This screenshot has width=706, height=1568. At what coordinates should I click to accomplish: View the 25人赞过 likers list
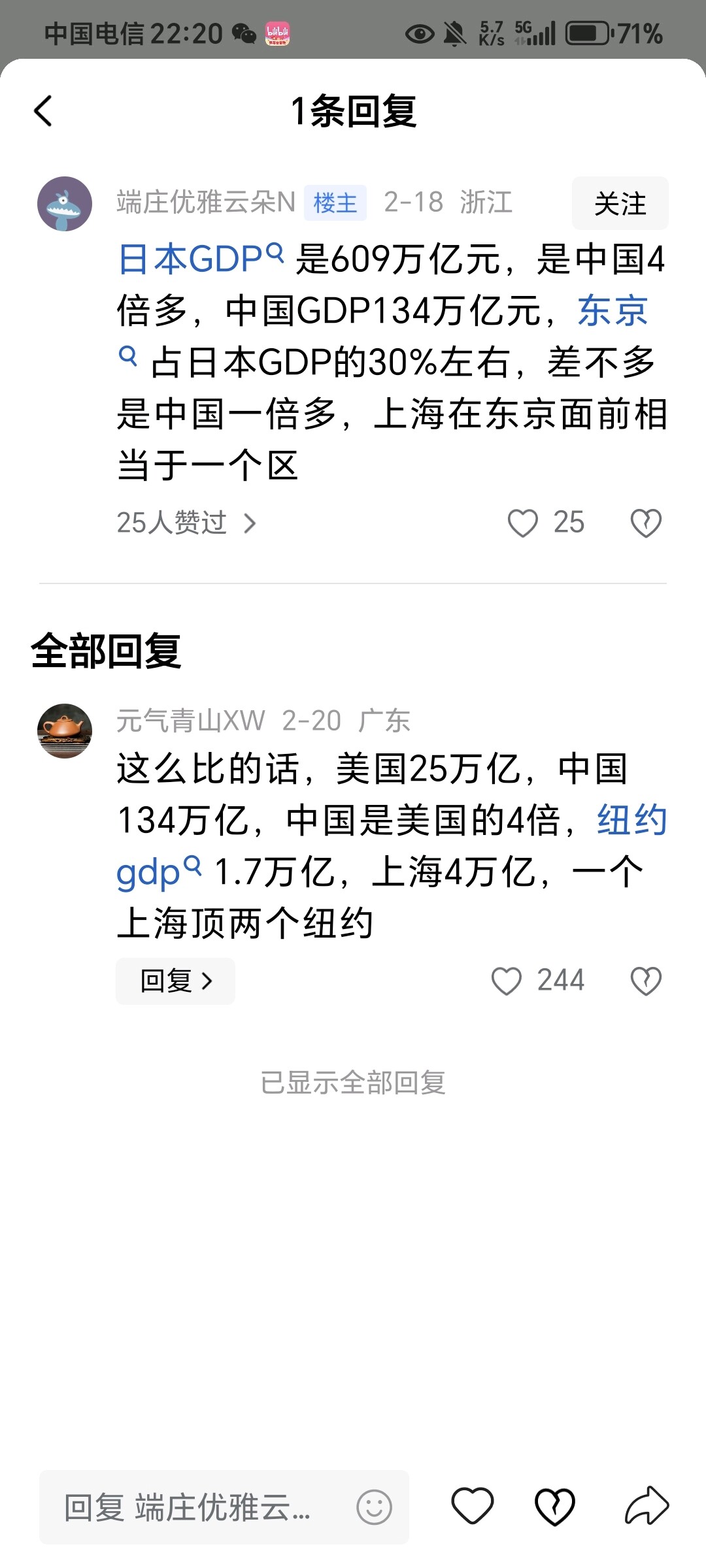click(x=186, y=523)
